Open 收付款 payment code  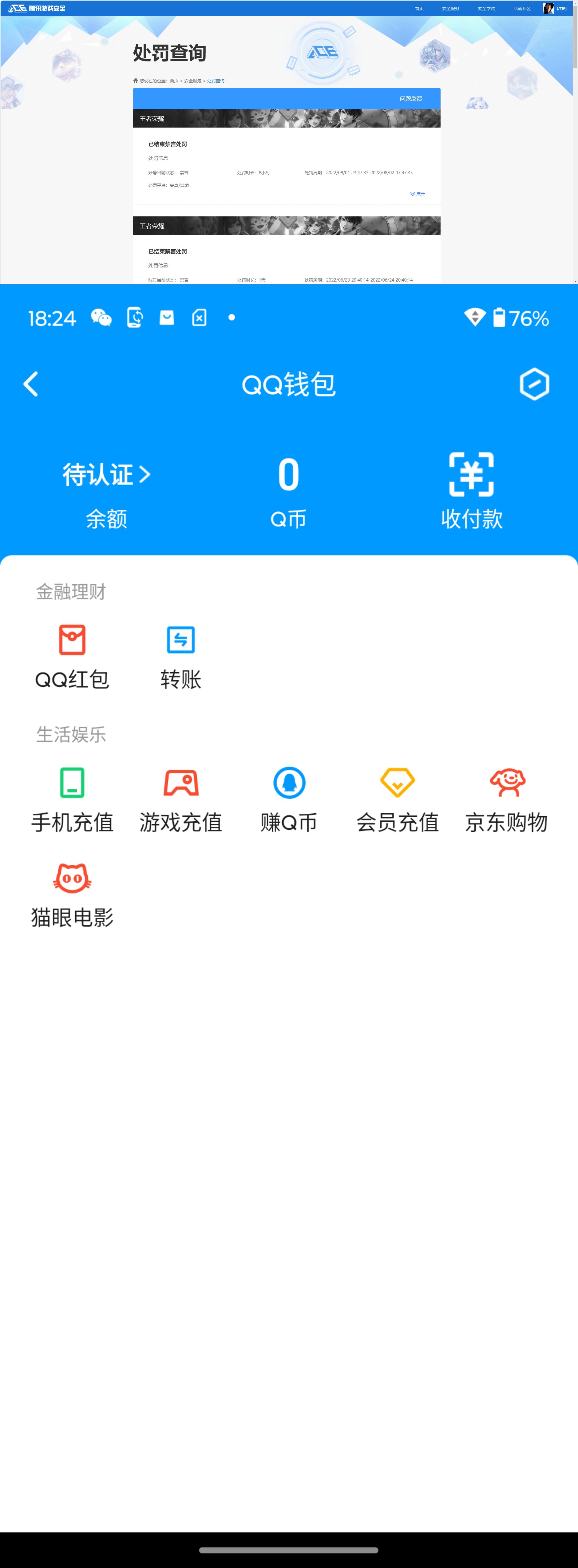[471, 490]
